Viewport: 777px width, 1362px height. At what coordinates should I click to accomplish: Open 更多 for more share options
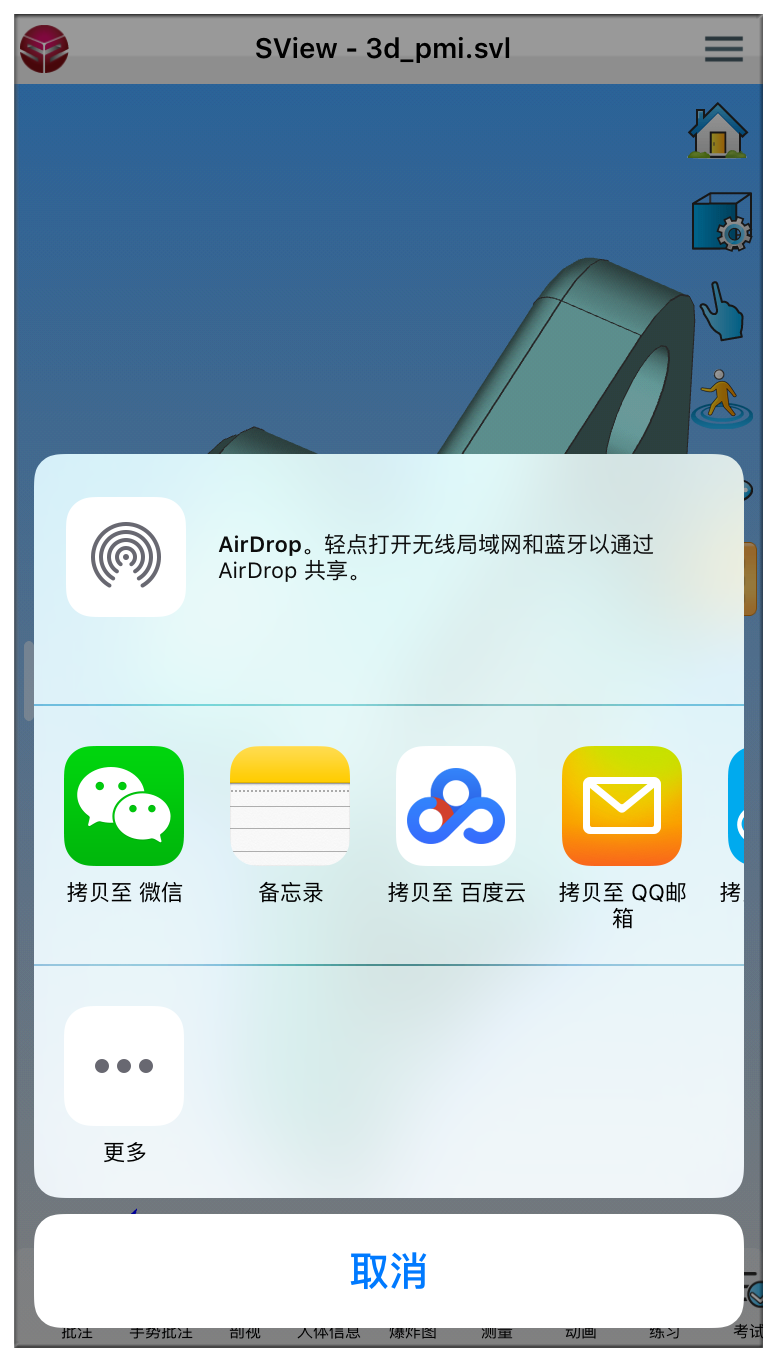point(124,1066)
